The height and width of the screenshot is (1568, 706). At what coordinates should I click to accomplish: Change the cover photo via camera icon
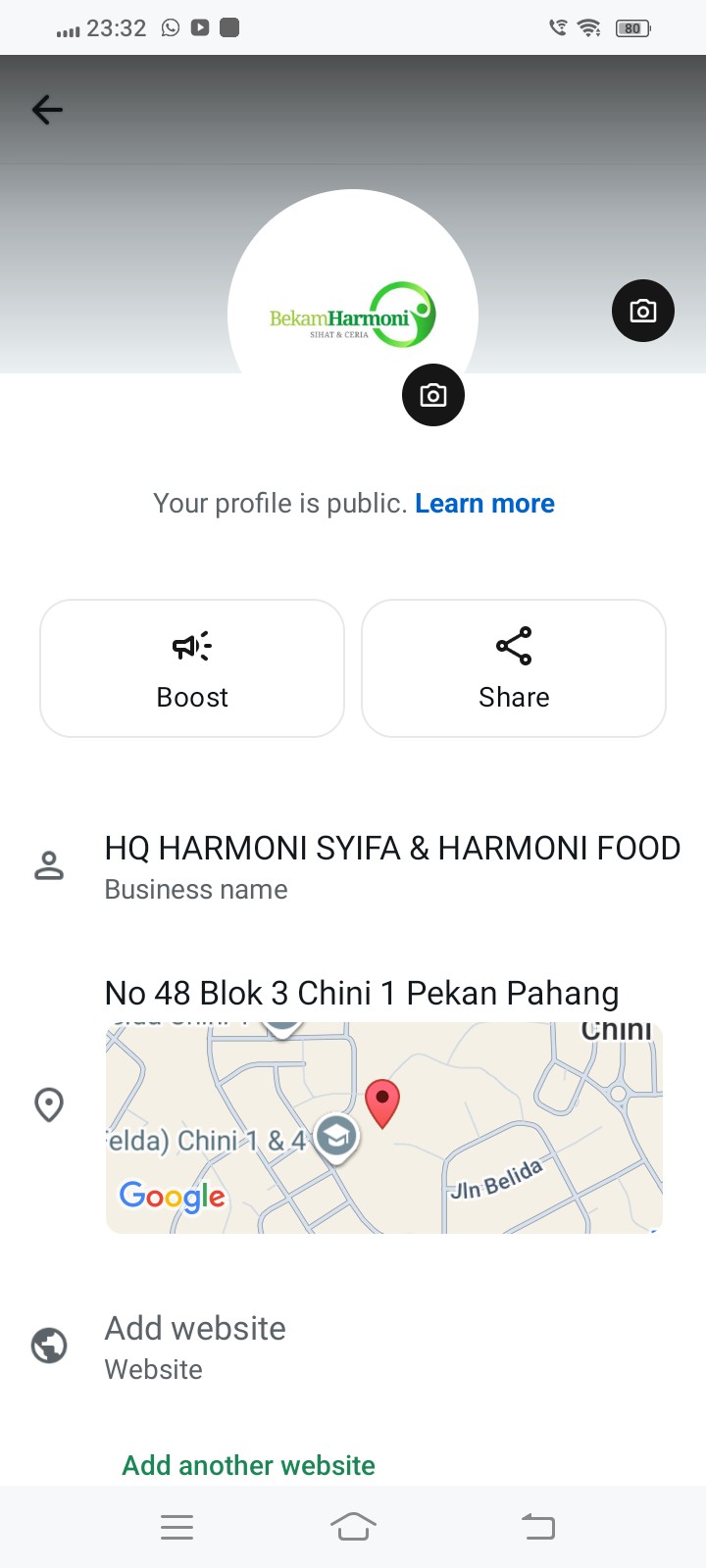(x=643, y=311)
